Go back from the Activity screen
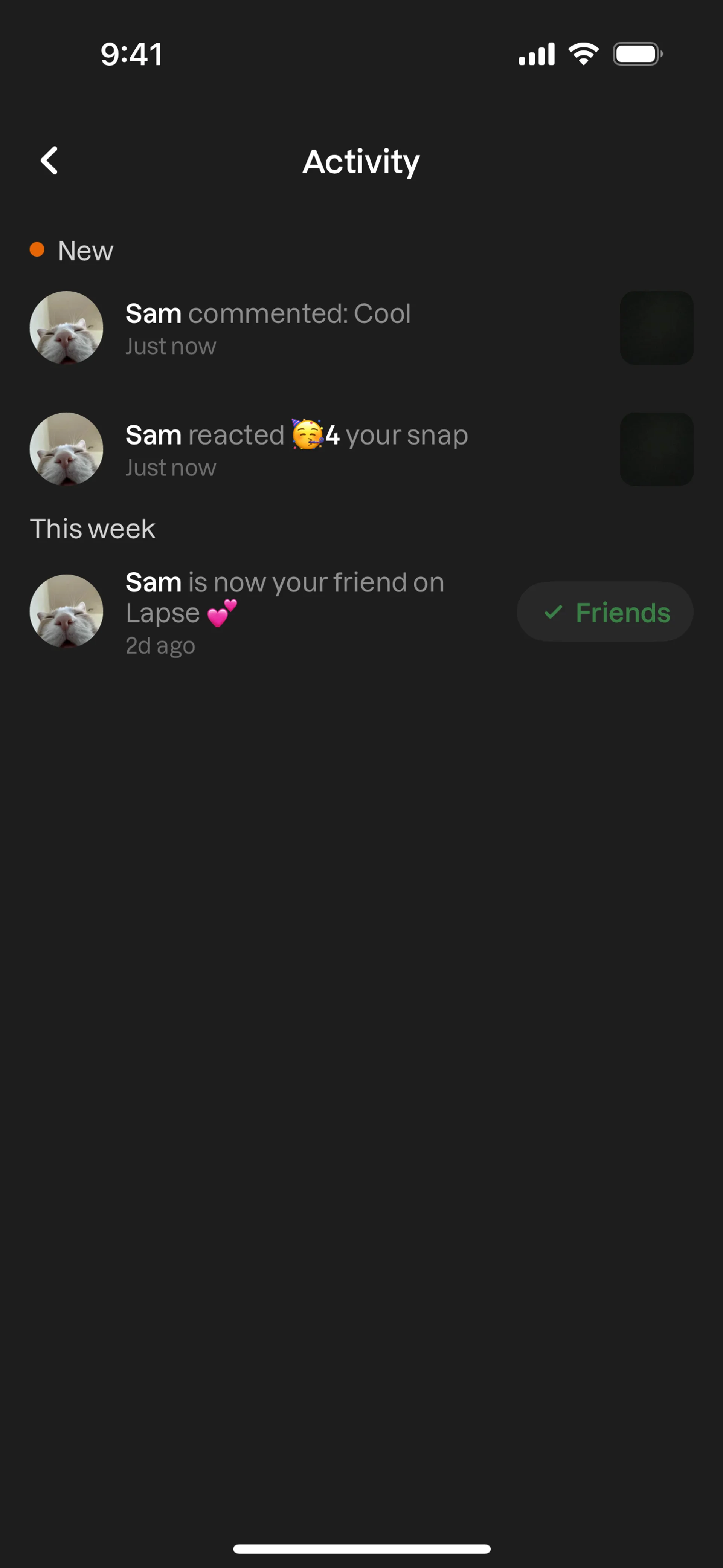This screenshot has height=1568, width=723. [x=49, y=161]
